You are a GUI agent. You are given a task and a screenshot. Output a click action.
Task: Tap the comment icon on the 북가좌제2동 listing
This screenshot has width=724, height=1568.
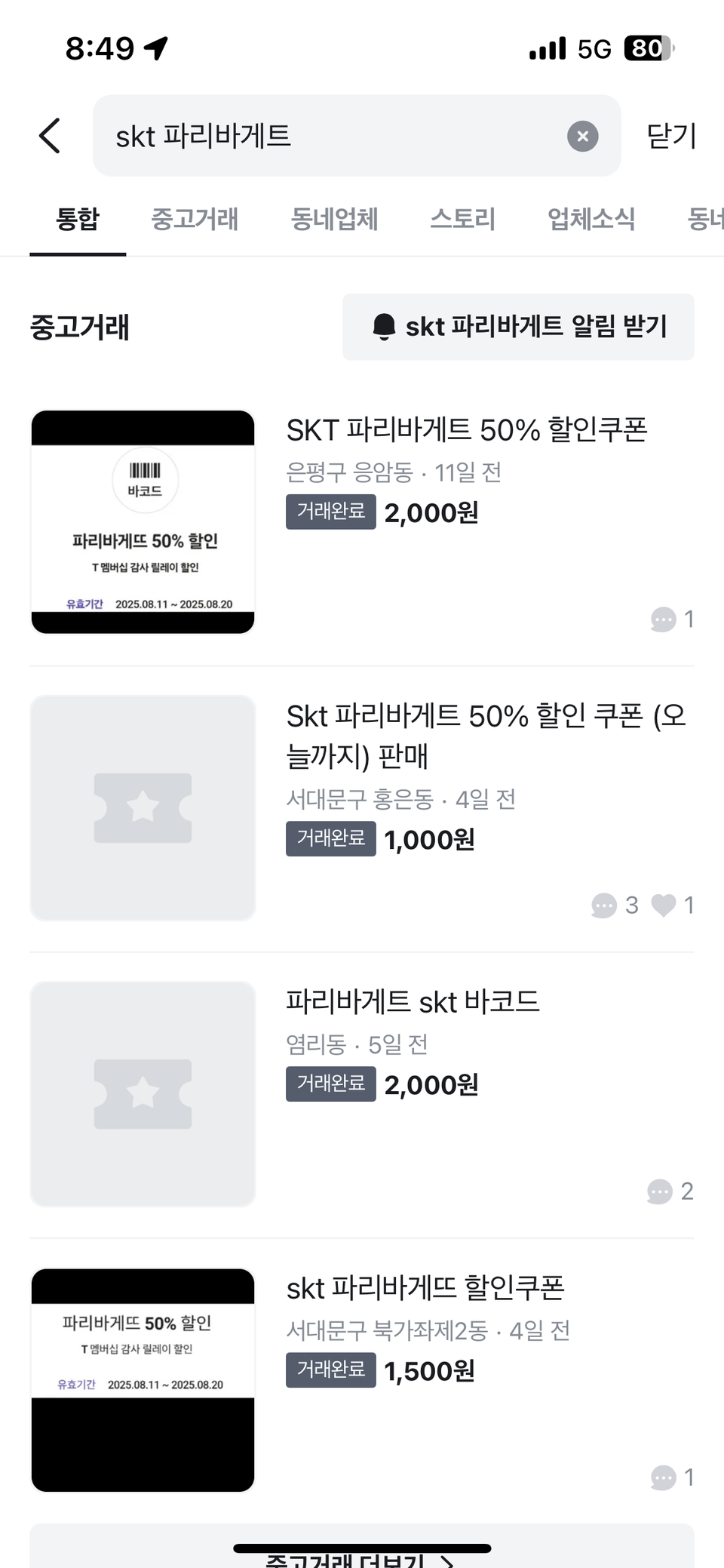(x=662, y=1478)
